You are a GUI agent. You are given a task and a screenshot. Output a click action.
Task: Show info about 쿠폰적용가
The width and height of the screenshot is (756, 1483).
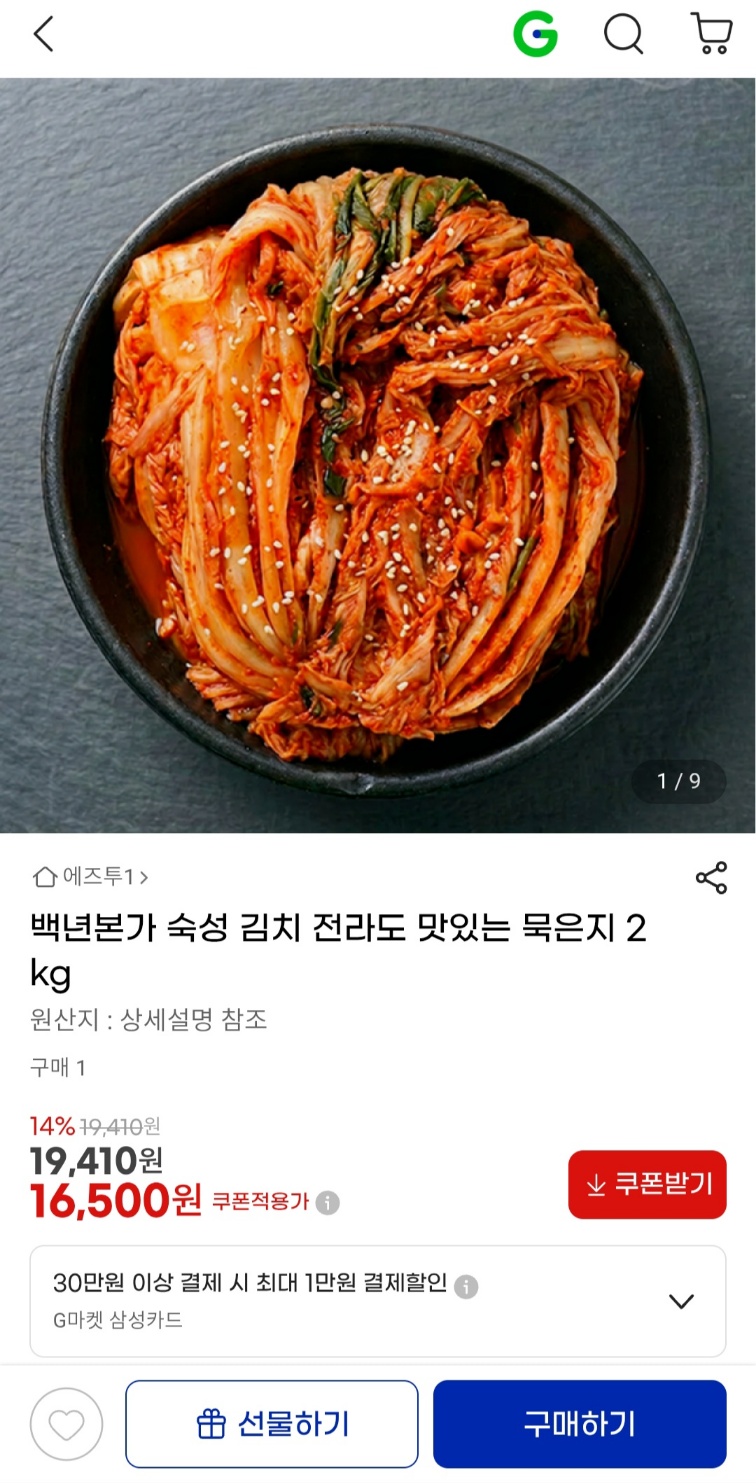pos(328,1203)
